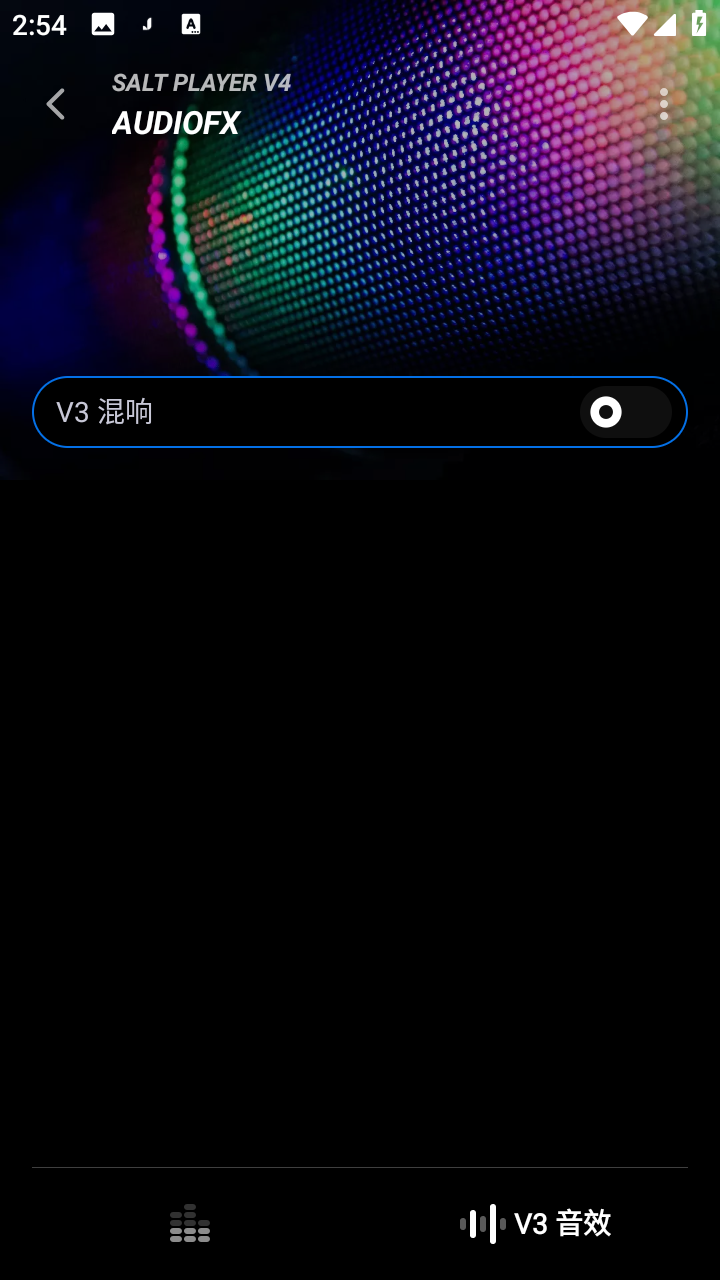Toggle the V3 混响 switch

pyautogui.click(x=625, y=412)
